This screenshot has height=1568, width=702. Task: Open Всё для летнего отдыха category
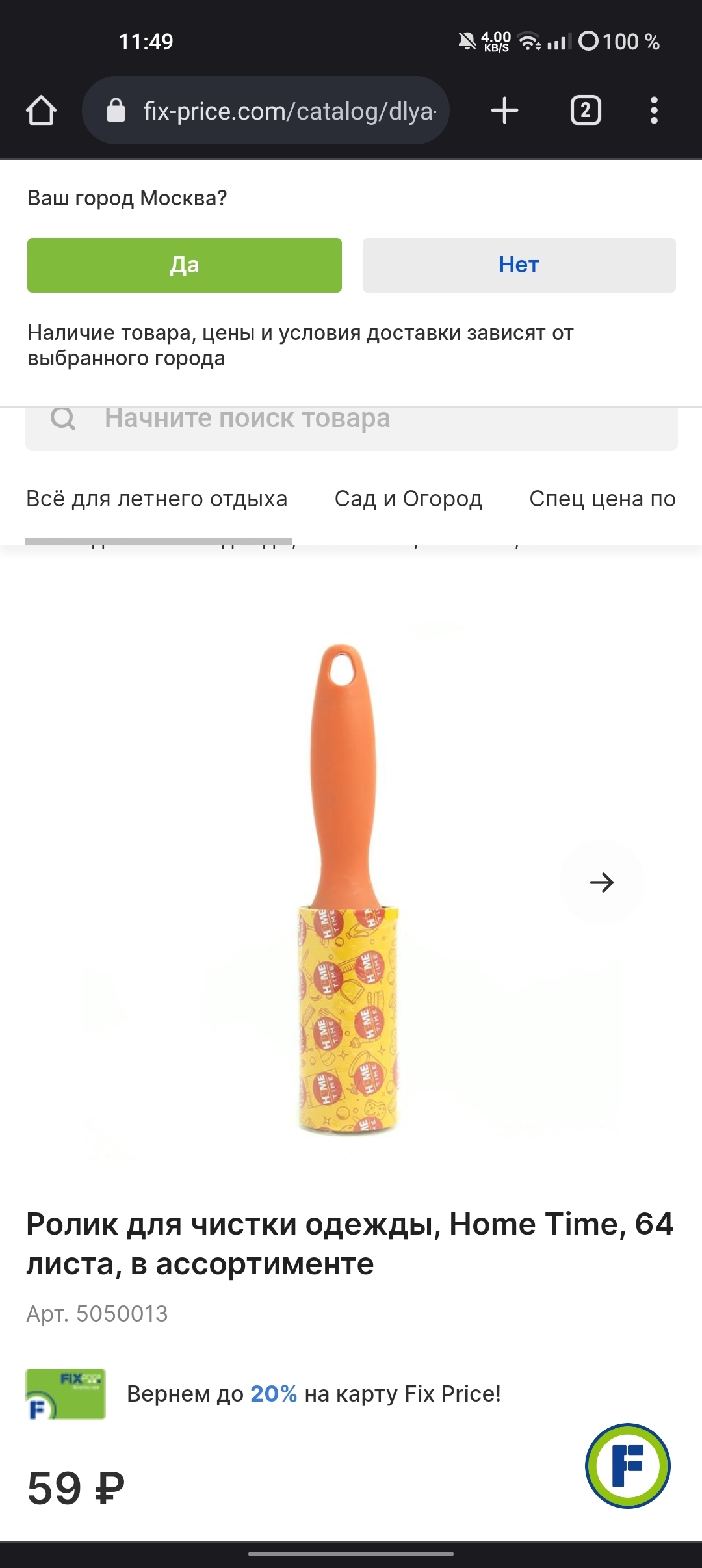(x=157, y=499)
